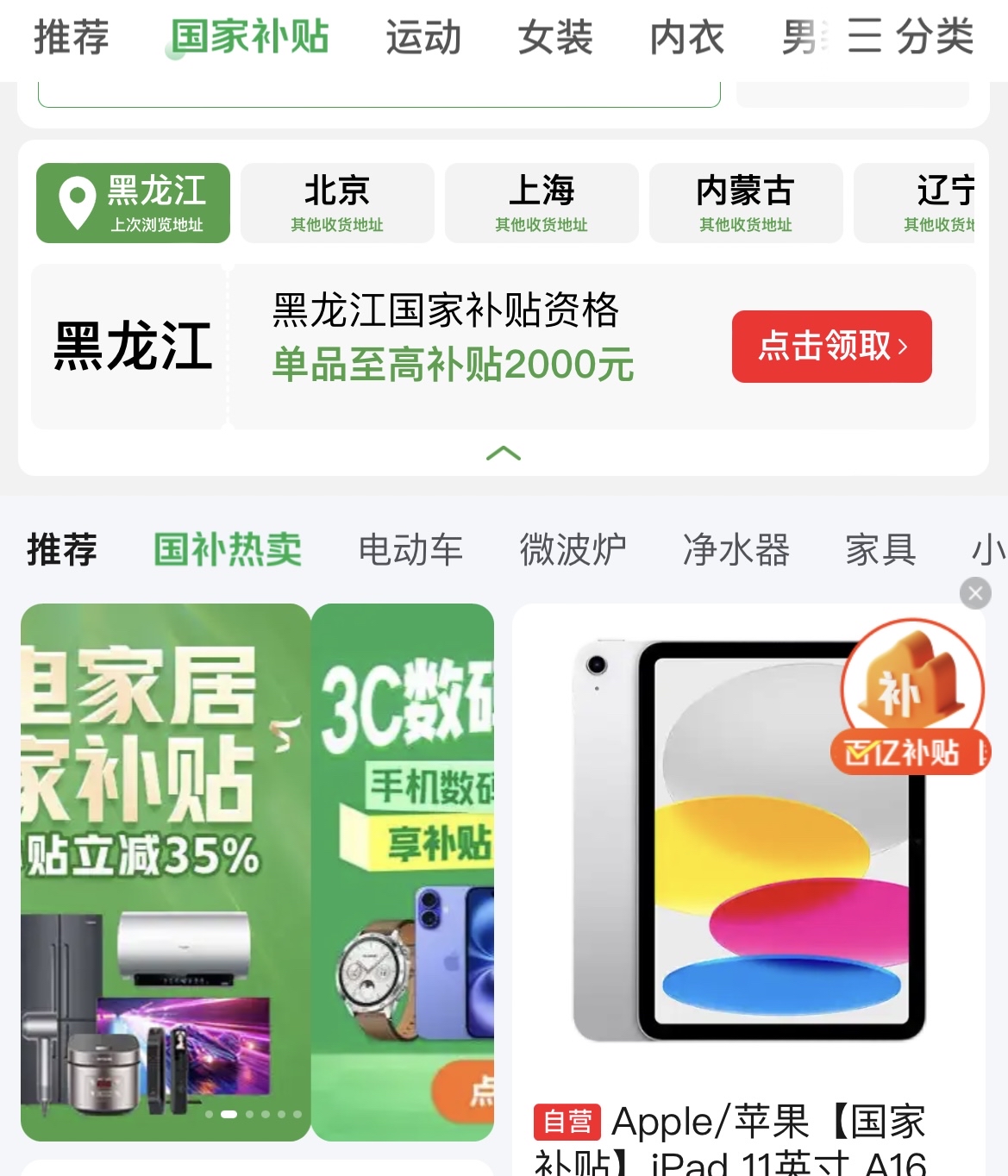Select the 女装 tab
The height and width of the screenshot is (1176, 1008).
(x=555, y=37)
